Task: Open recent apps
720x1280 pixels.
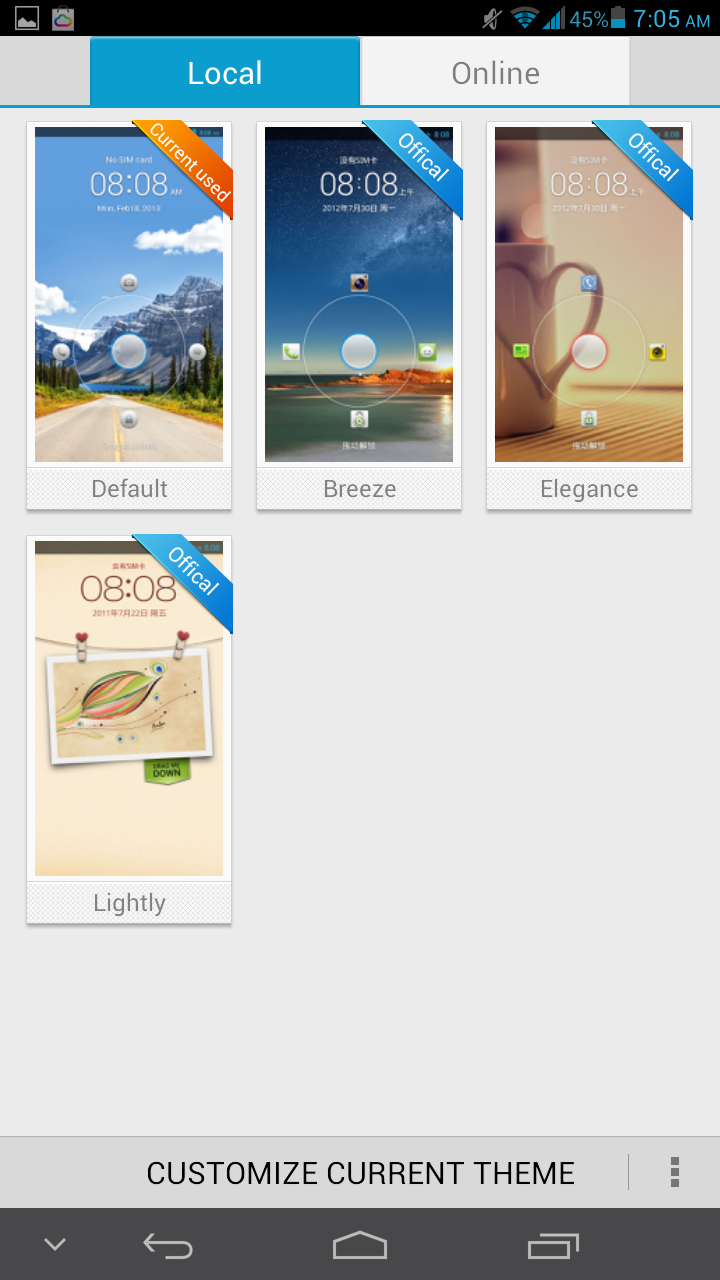Action: (553, 1245)
